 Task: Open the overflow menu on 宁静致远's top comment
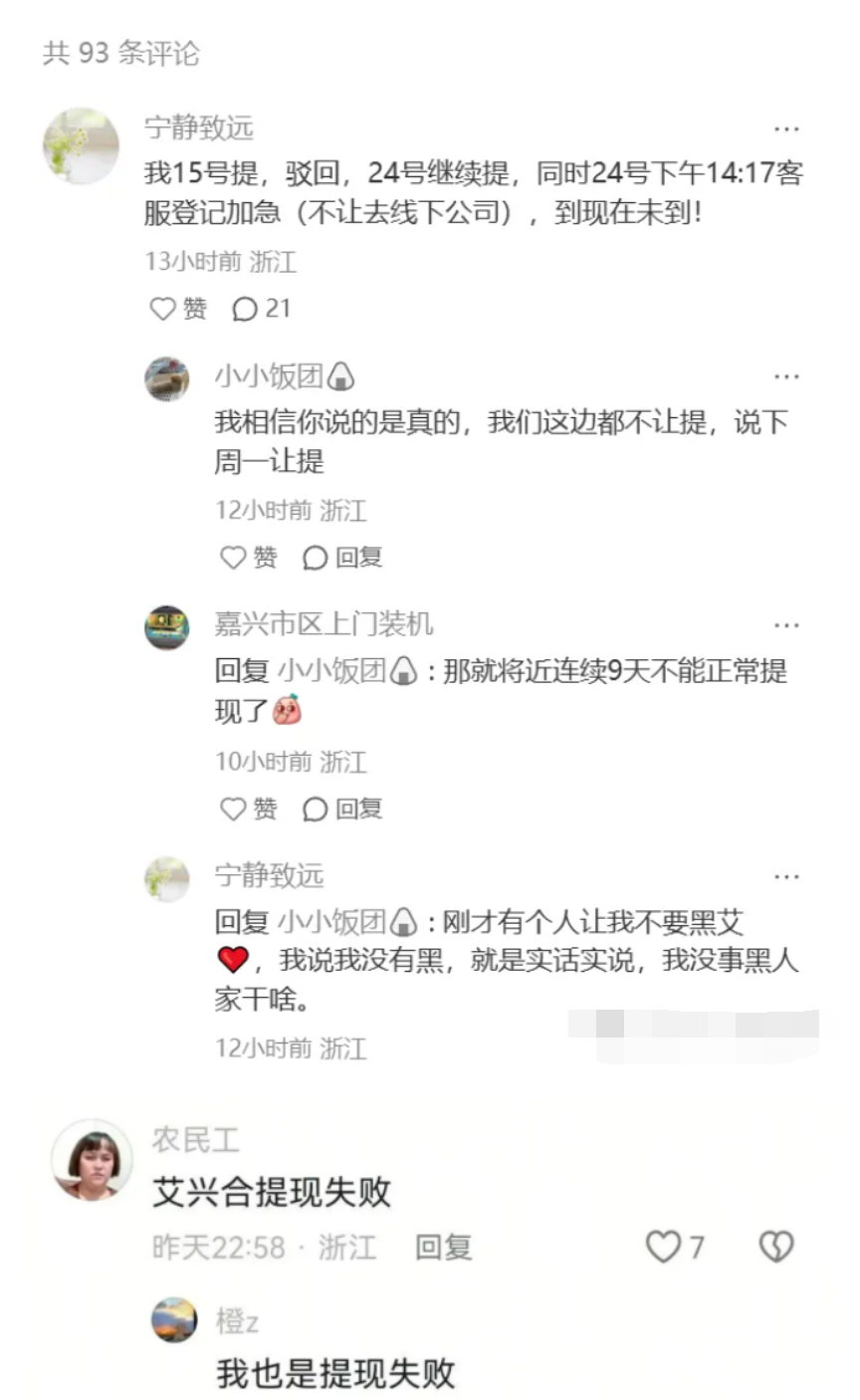pos(786,129)
